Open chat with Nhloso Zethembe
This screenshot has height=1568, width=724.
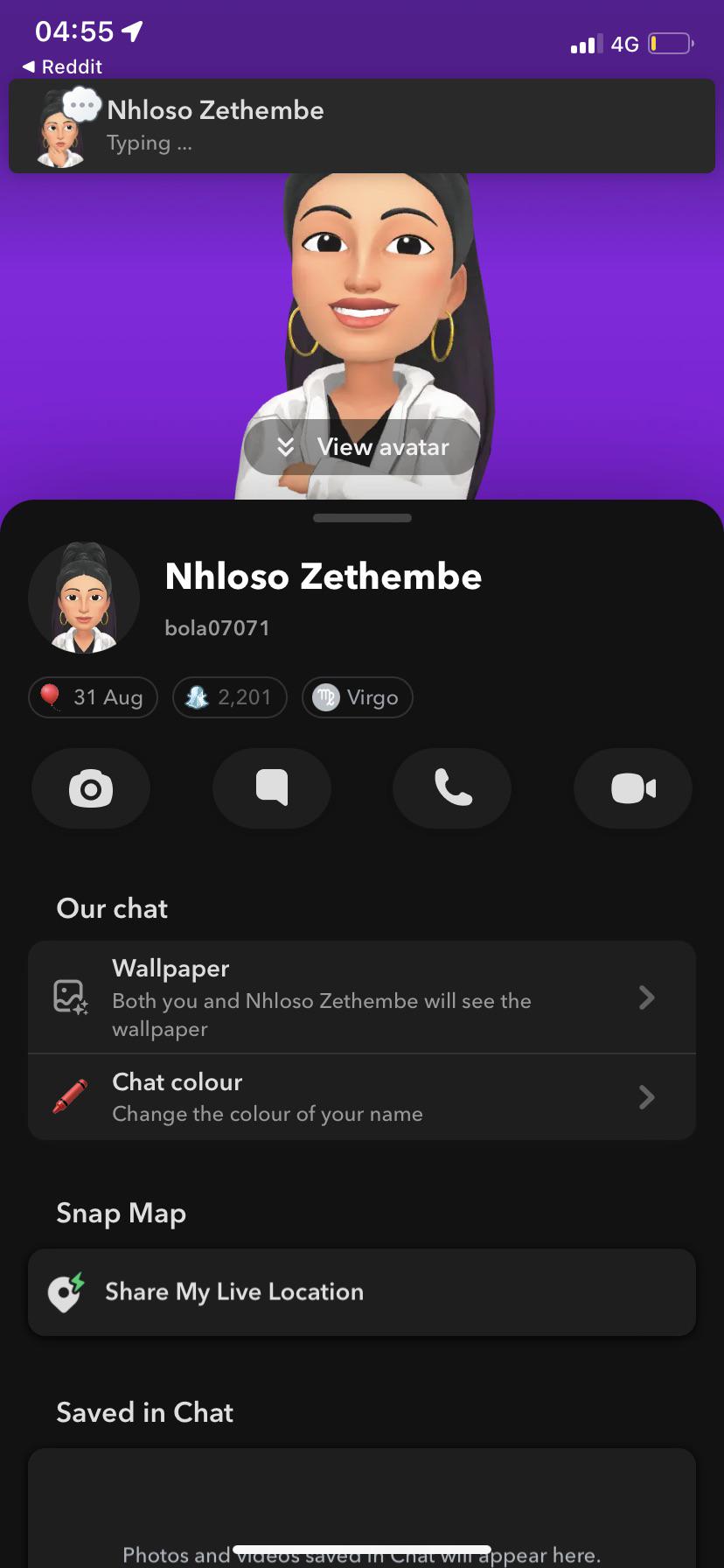coord(272,788)
